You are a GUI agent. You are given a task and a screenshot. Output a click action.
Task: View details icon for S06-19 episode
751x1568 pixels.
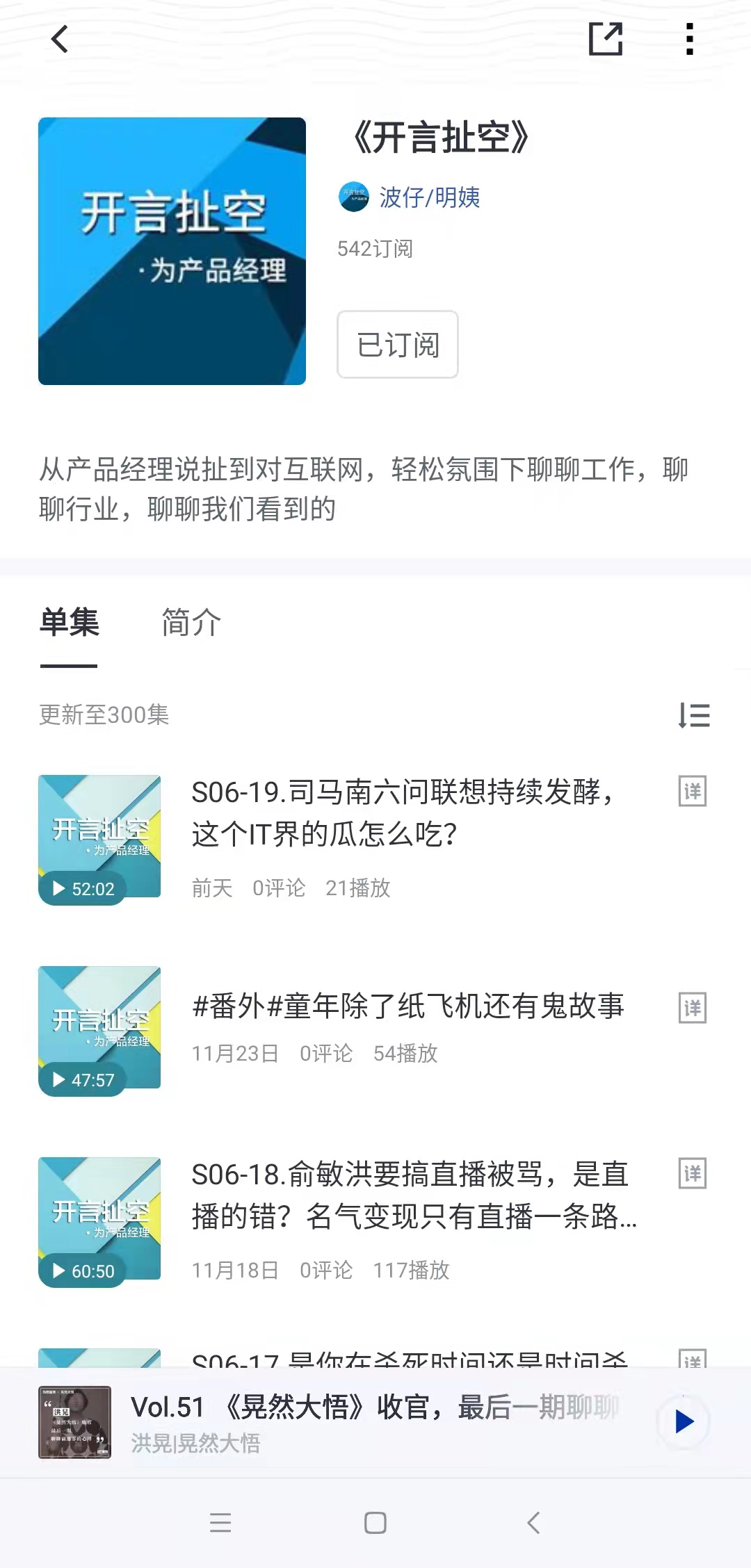click(692, 792)
